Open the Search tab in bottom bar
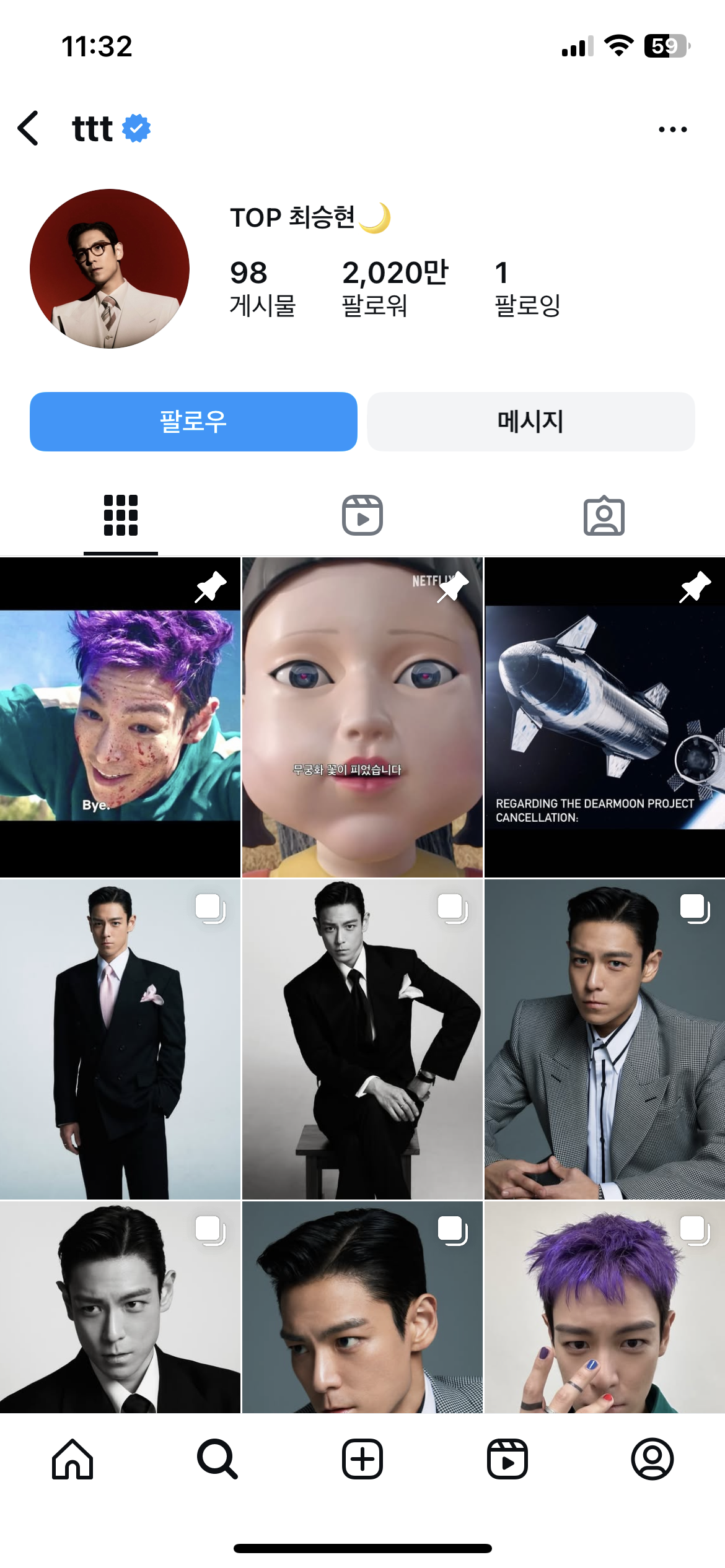Image resolution: width=725 pixels, height=1568 pixels. 217,1459
